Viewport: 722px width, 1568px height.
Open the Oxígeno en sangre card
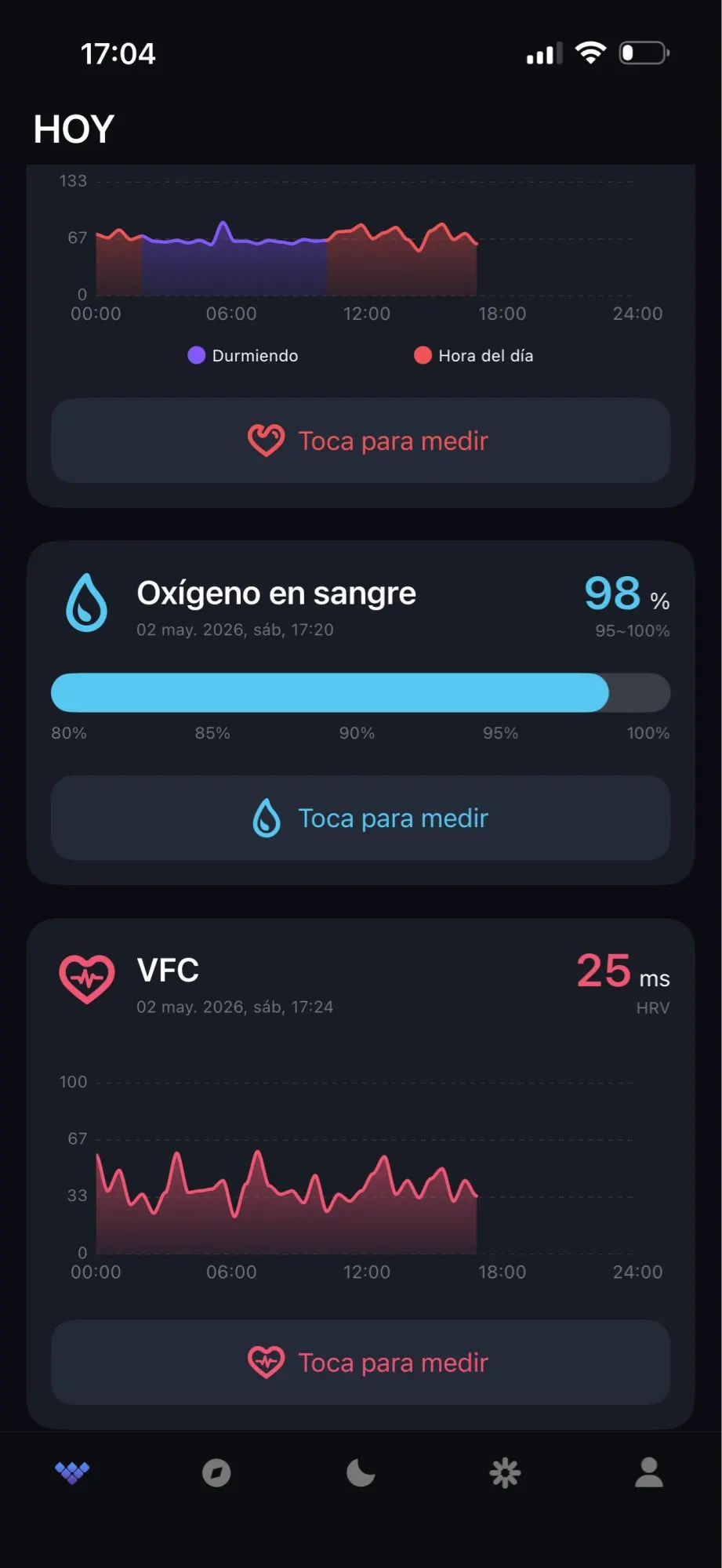(361, 713)
